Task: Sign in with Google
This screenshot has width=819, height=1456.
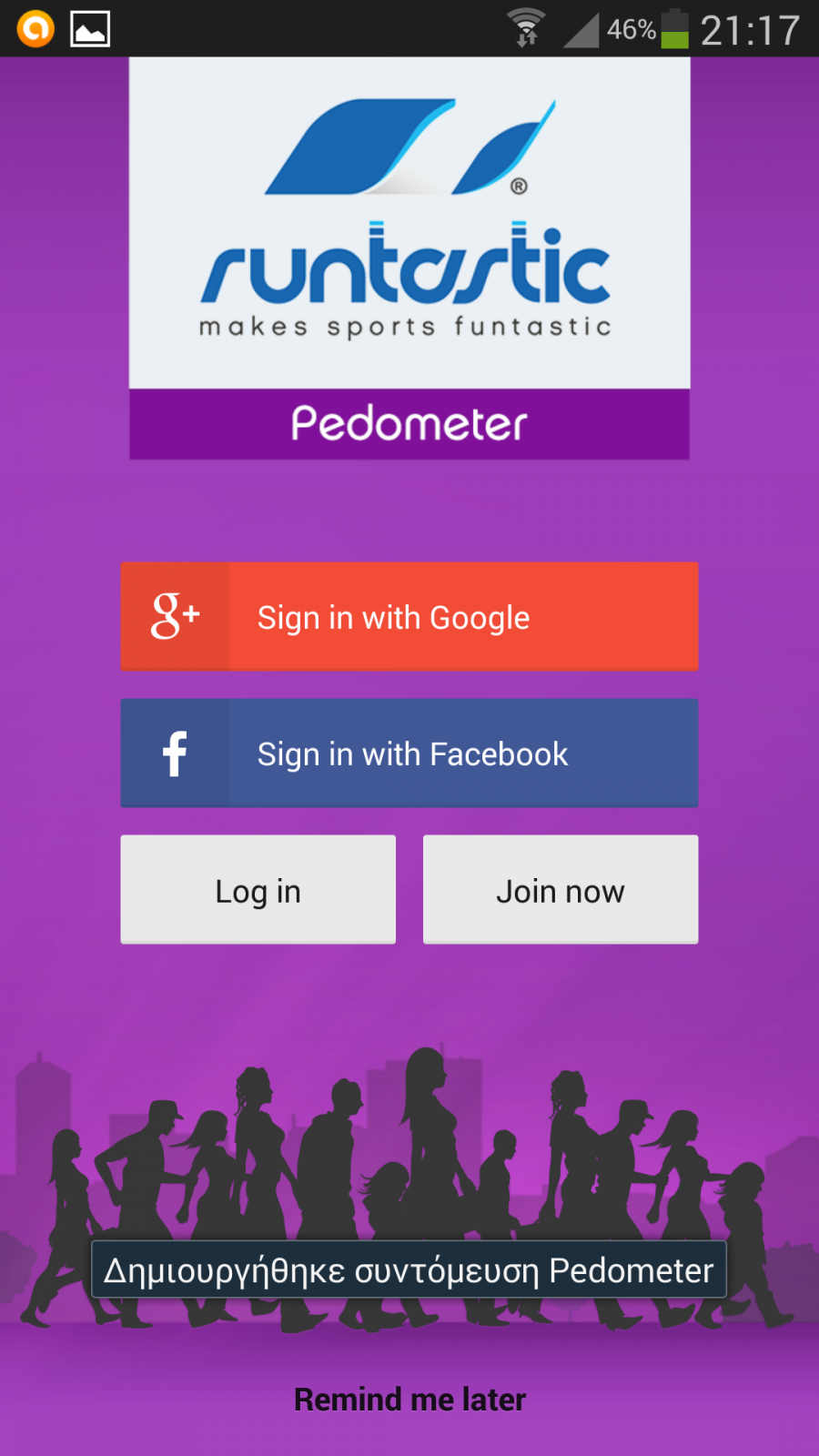Action: (x=409, y=617)
